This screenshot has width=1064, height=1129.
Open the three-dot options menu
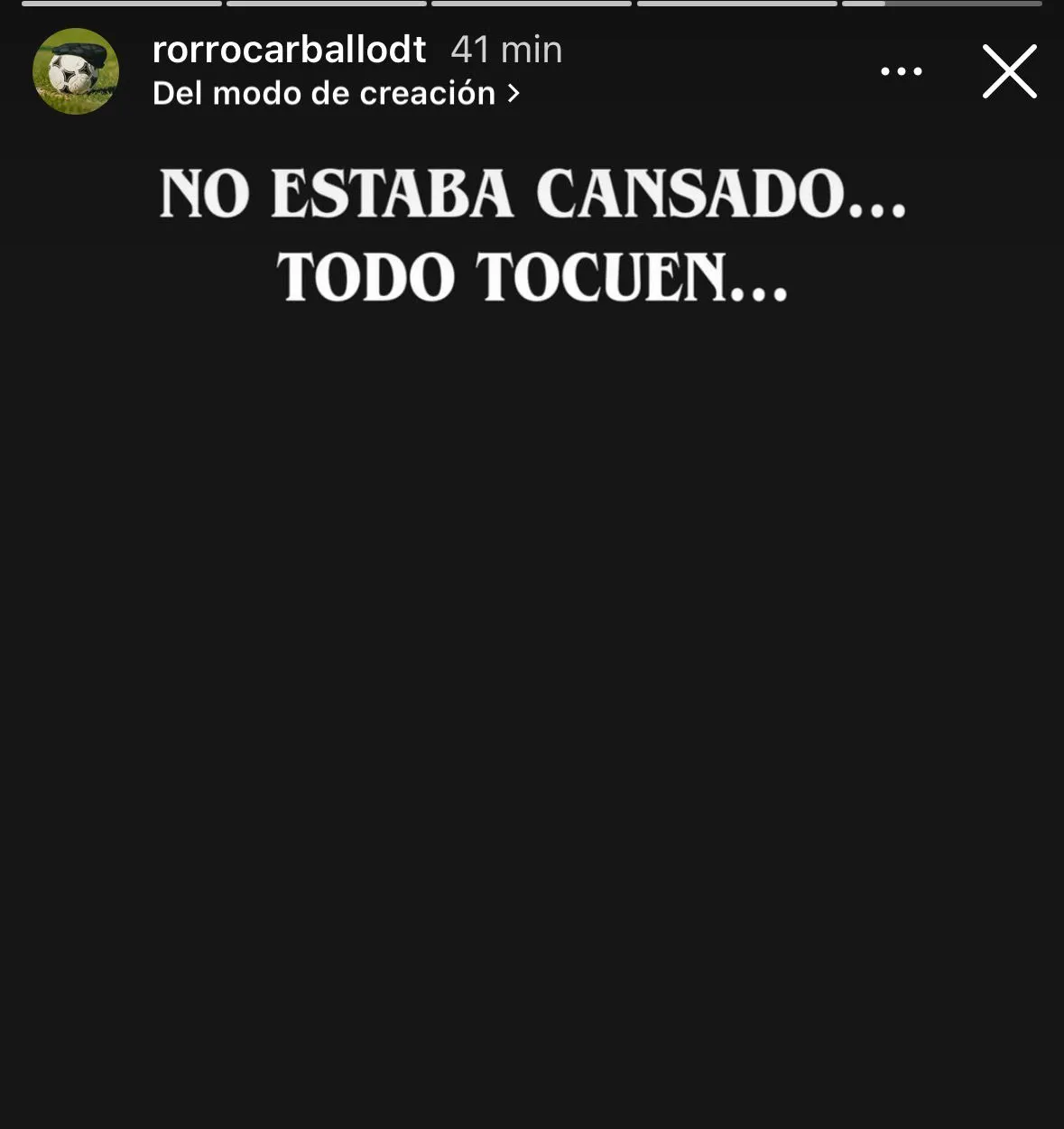pos(901,71)
